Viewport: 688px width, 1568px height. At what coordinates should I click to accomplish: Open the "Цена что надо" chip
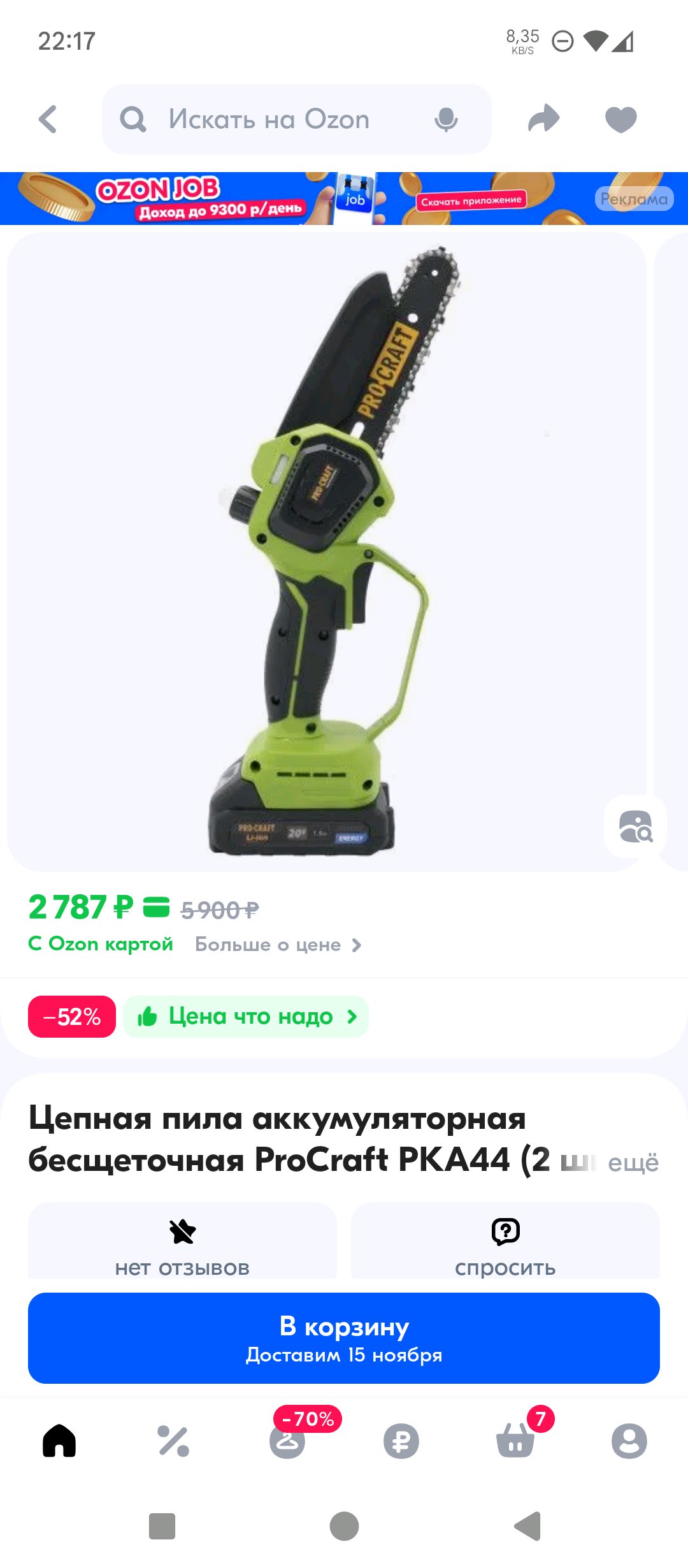[x=247, y=1016]
